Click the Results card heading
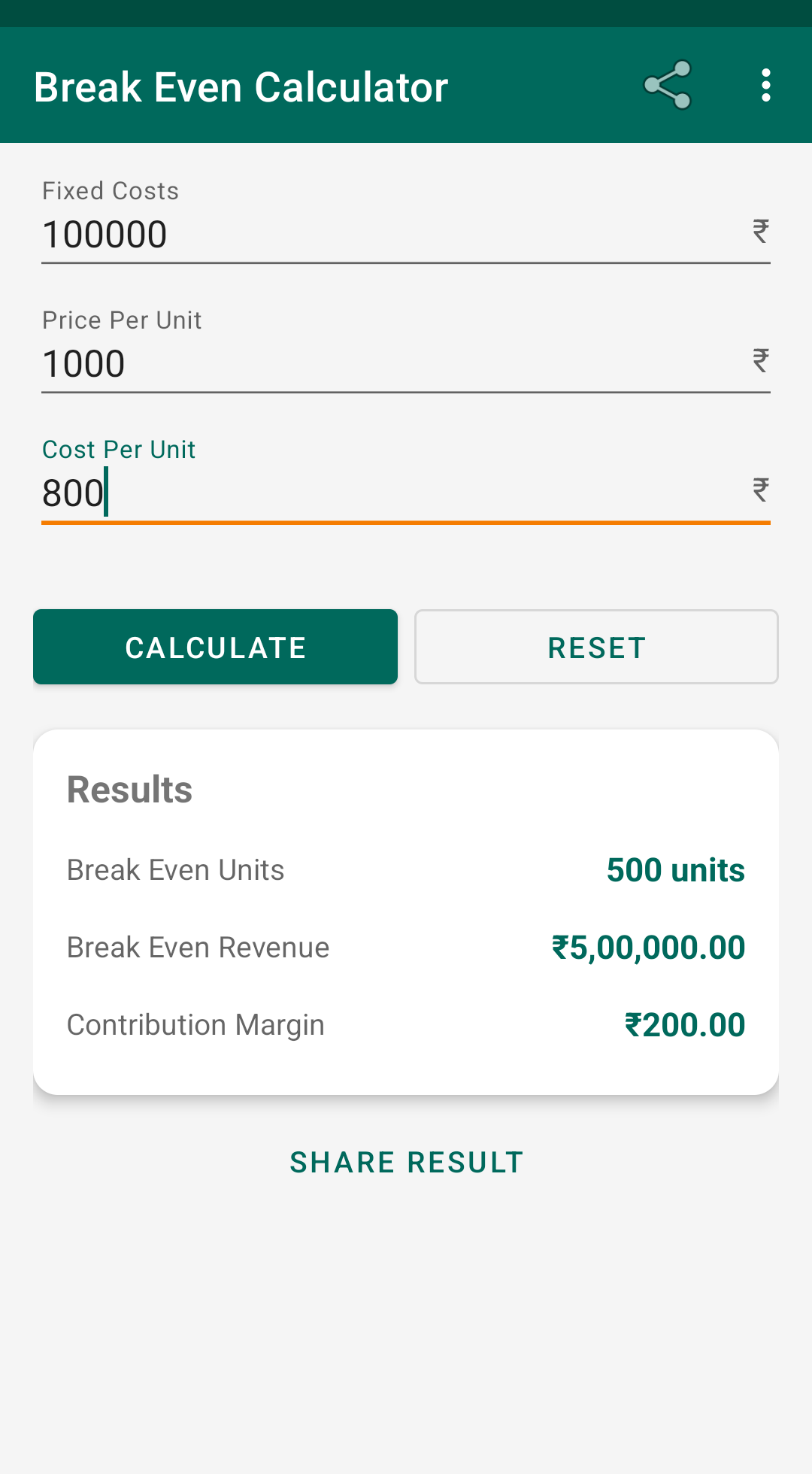812x1474 pixels. click(x=129, y=788)
